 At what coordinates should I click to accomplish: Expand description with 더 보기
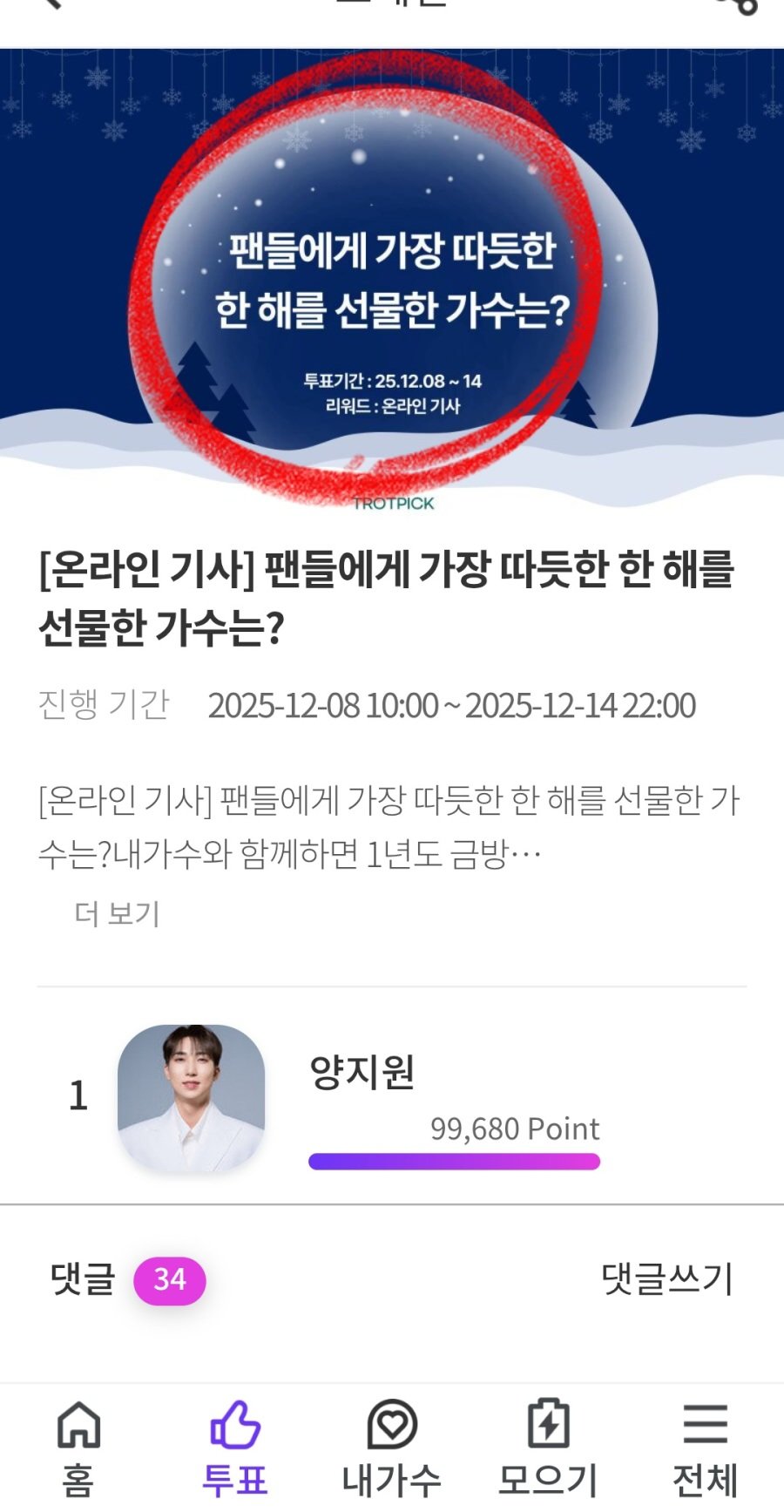pos(118,913)
